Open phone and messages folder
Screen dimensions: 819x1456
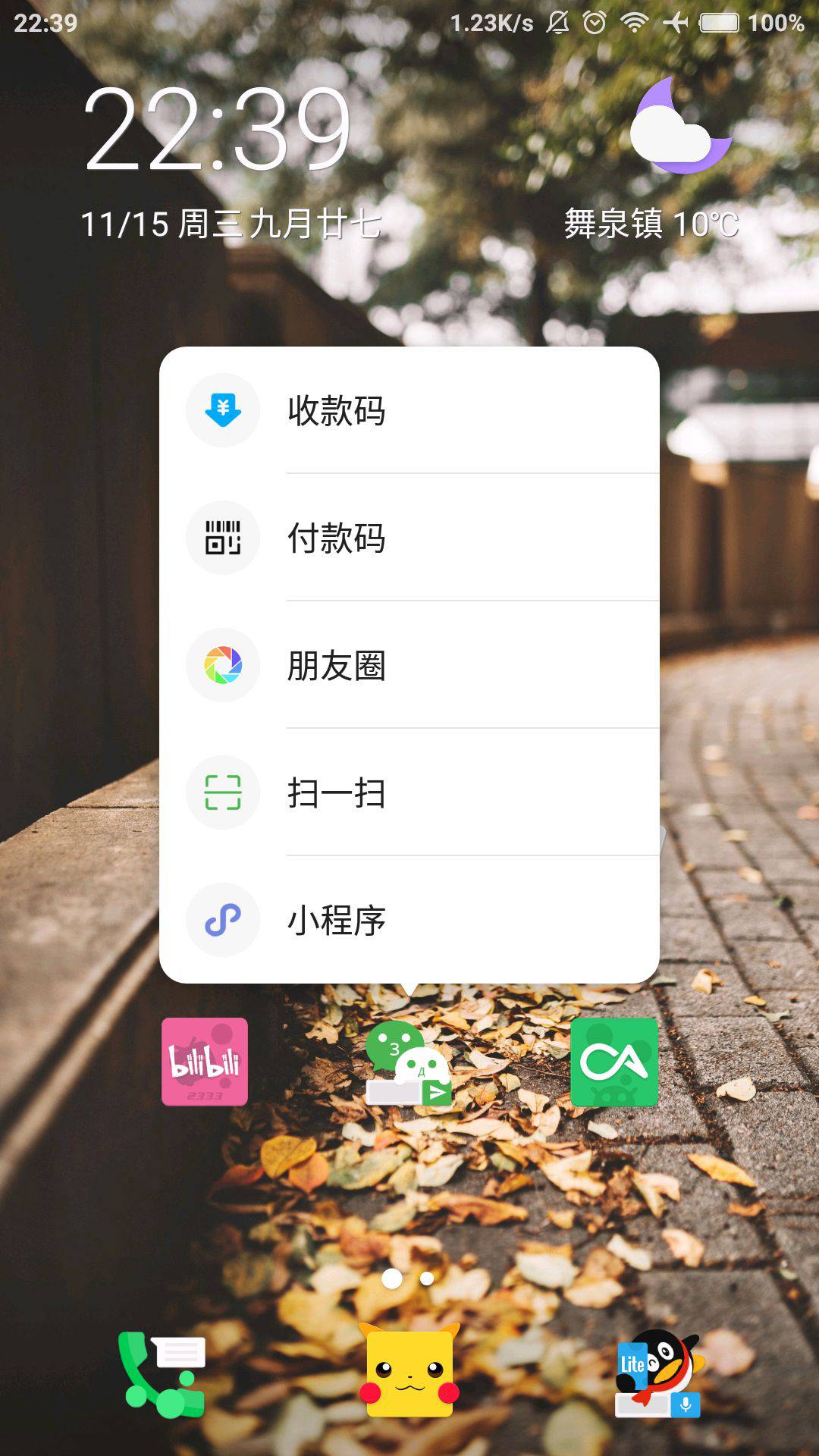162,1374
